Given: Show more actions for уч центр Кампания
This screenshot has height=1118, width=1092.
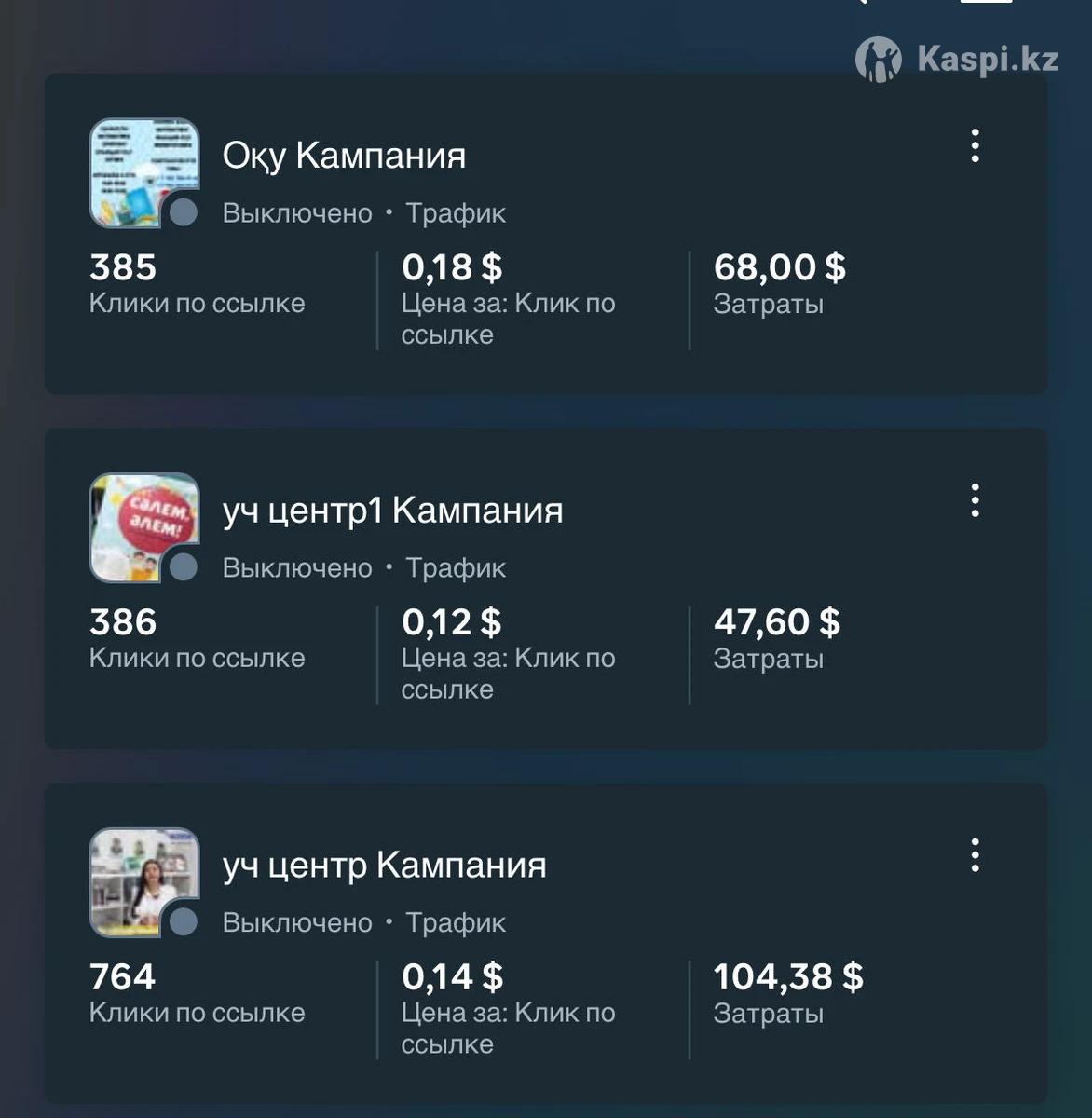Looking at the screenshot, I should [x=975, y=855].
